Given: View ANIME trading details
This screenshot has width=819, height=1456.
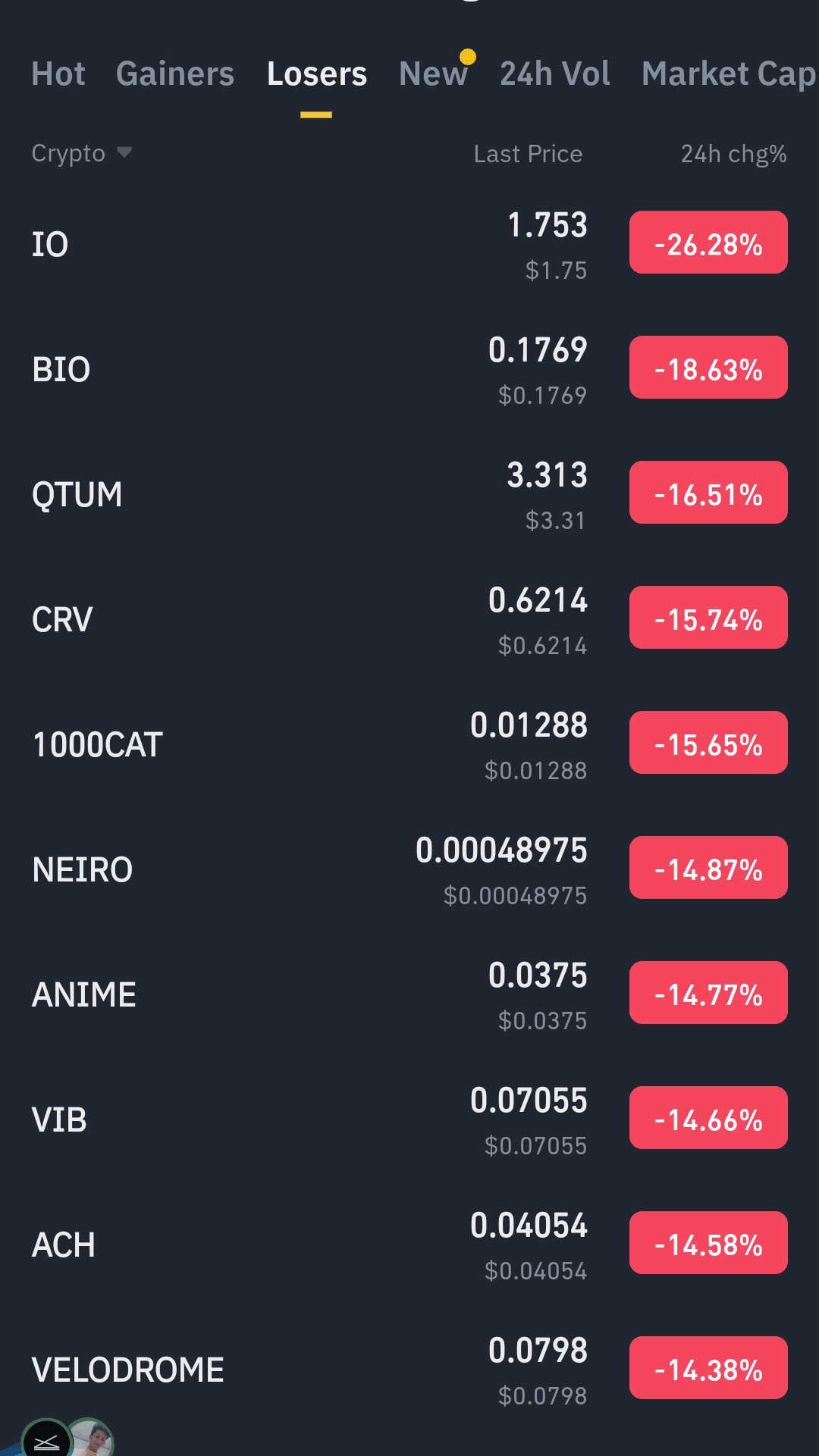Looking at the screenshot, I should tap(409, 994).
